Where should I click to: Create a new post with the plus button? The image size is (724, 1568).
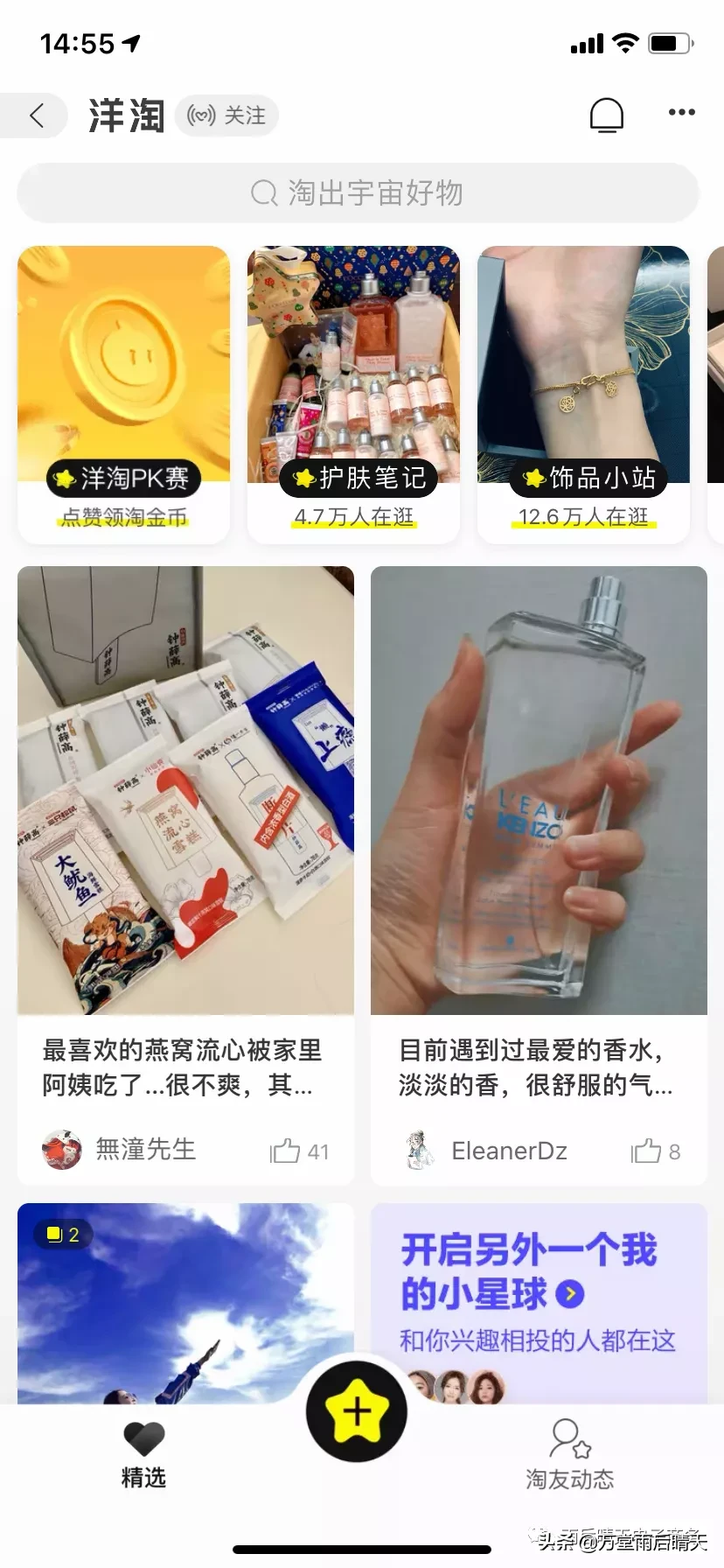tap(357, 1411)
